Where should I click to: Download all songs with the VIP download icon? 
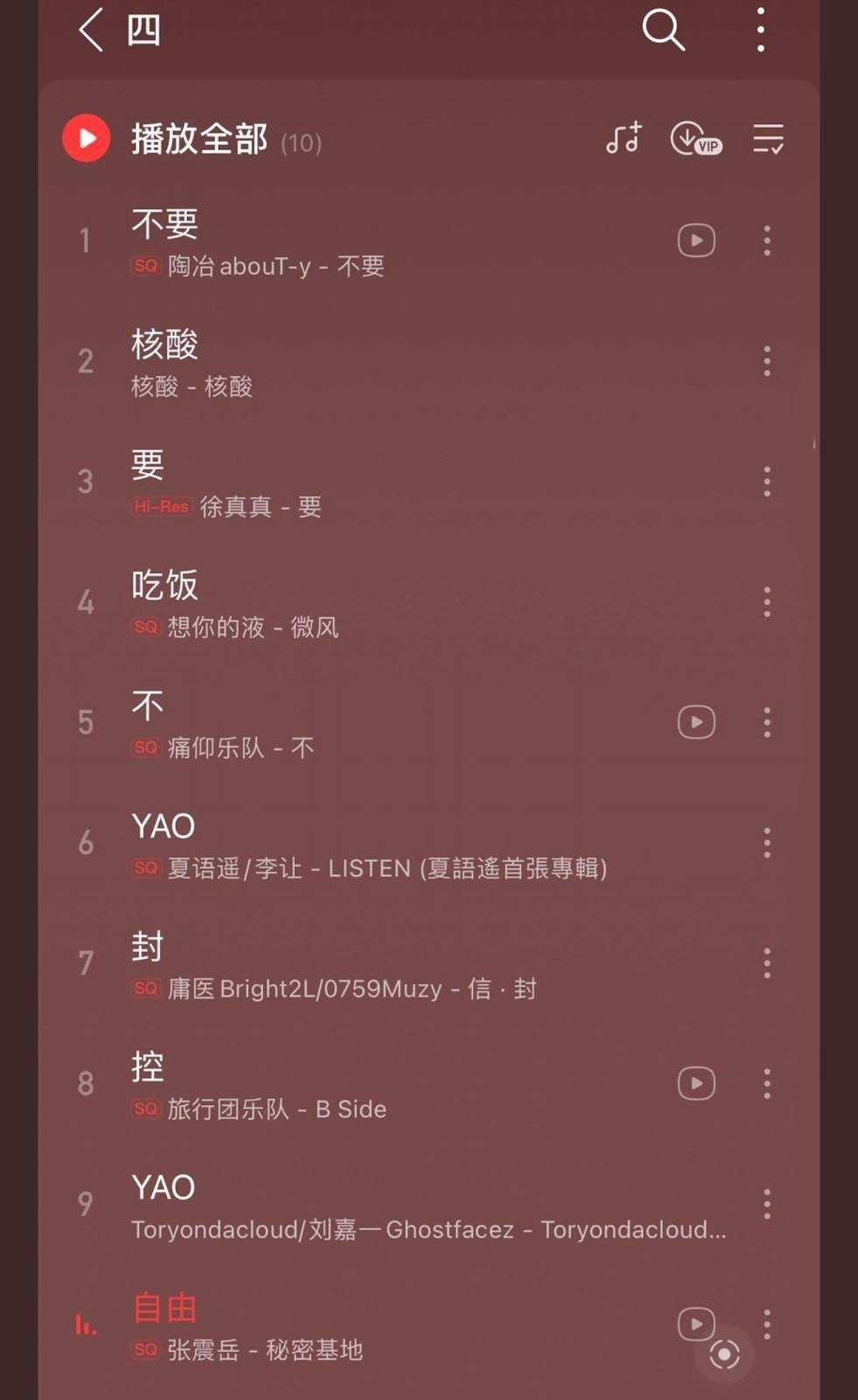[695, 139]
